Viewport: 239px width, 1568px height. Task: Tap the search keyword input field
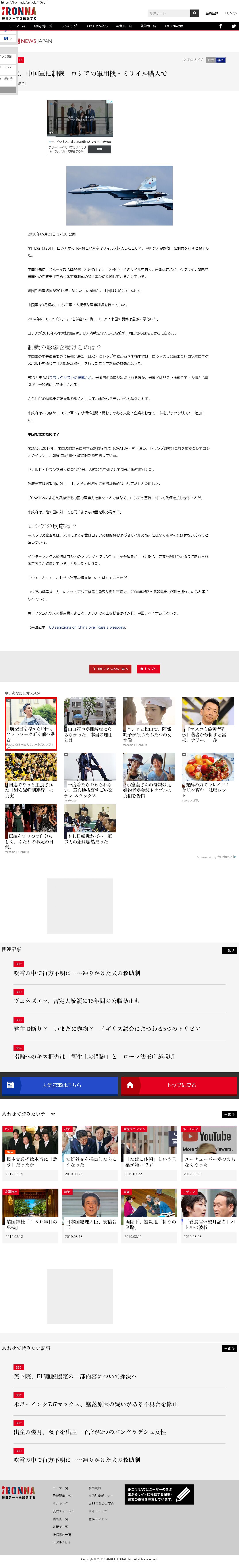[168, 13]
